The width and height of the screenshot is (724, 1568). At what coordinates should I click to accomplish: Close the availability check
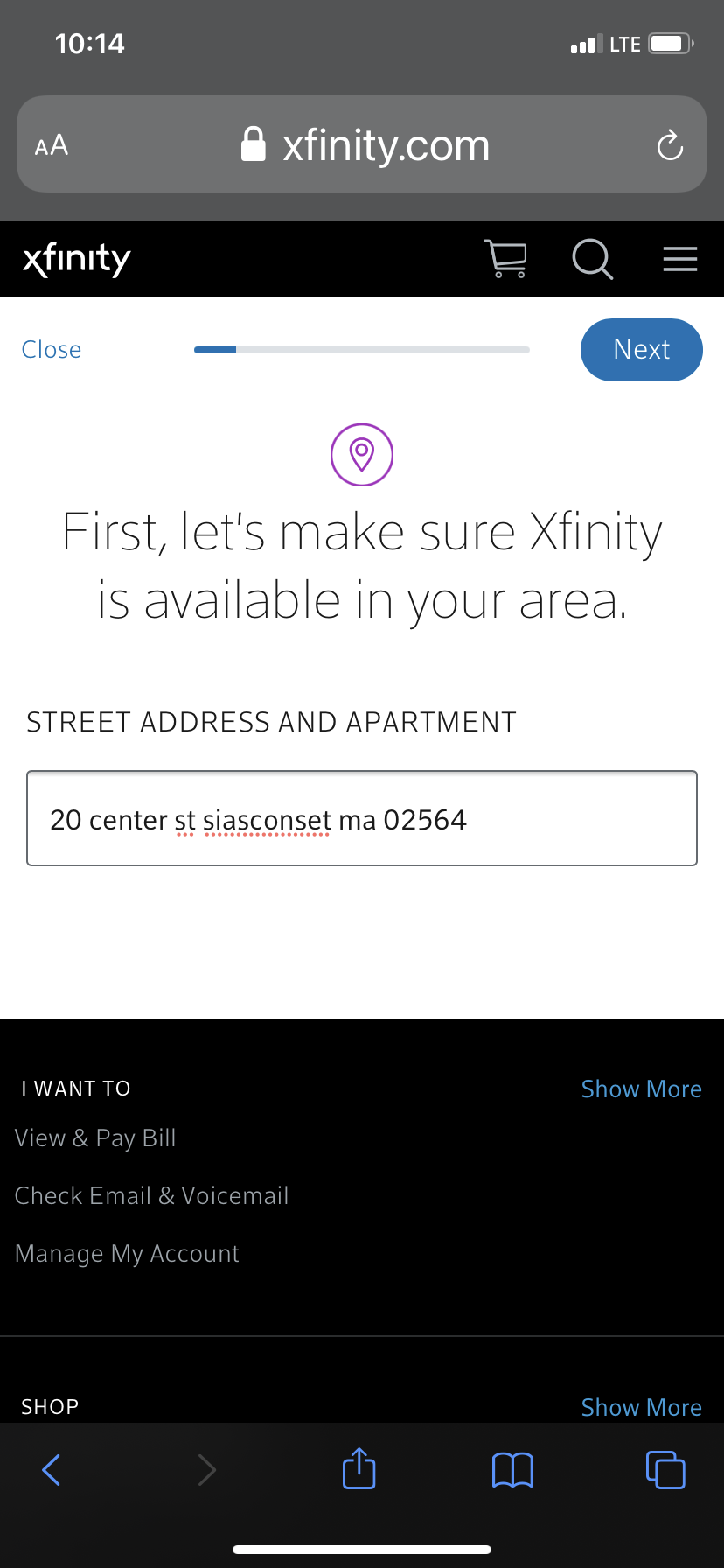pos(52,350)
